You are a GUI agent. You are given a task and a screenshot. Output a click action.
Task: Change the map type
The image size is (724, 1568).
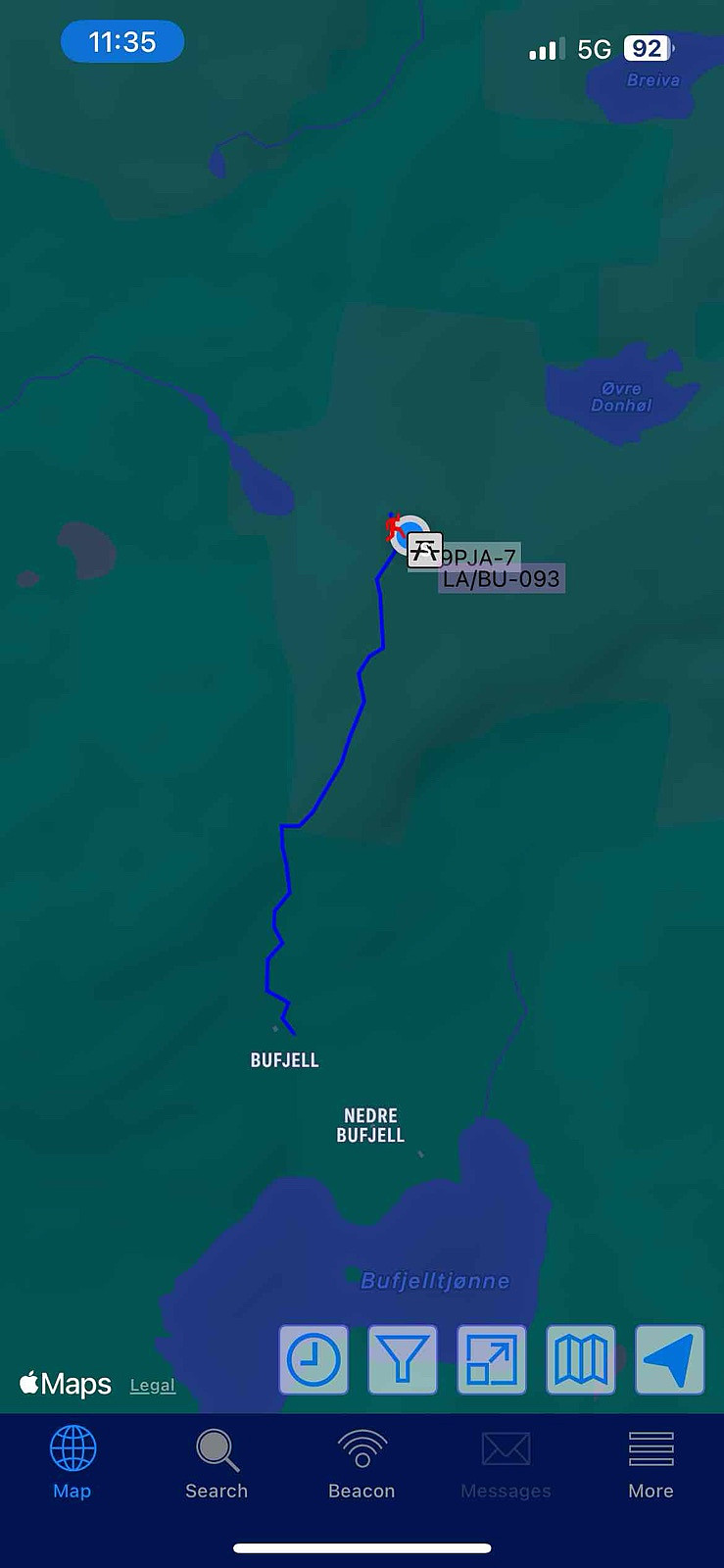click(581, 1359)
